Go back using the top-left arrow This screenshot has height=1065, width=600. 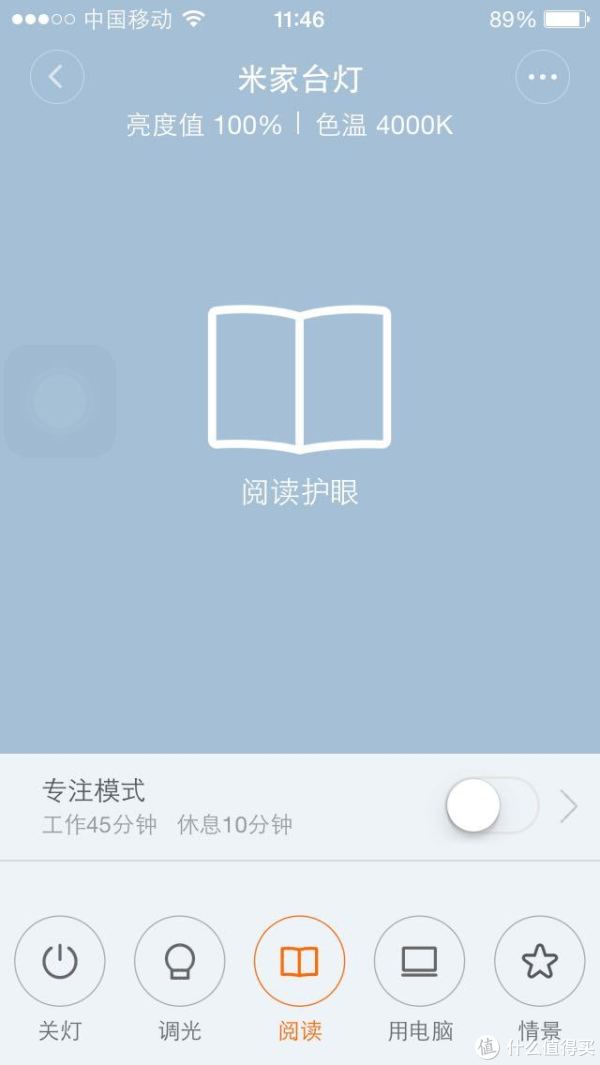(x=57, y=77)
